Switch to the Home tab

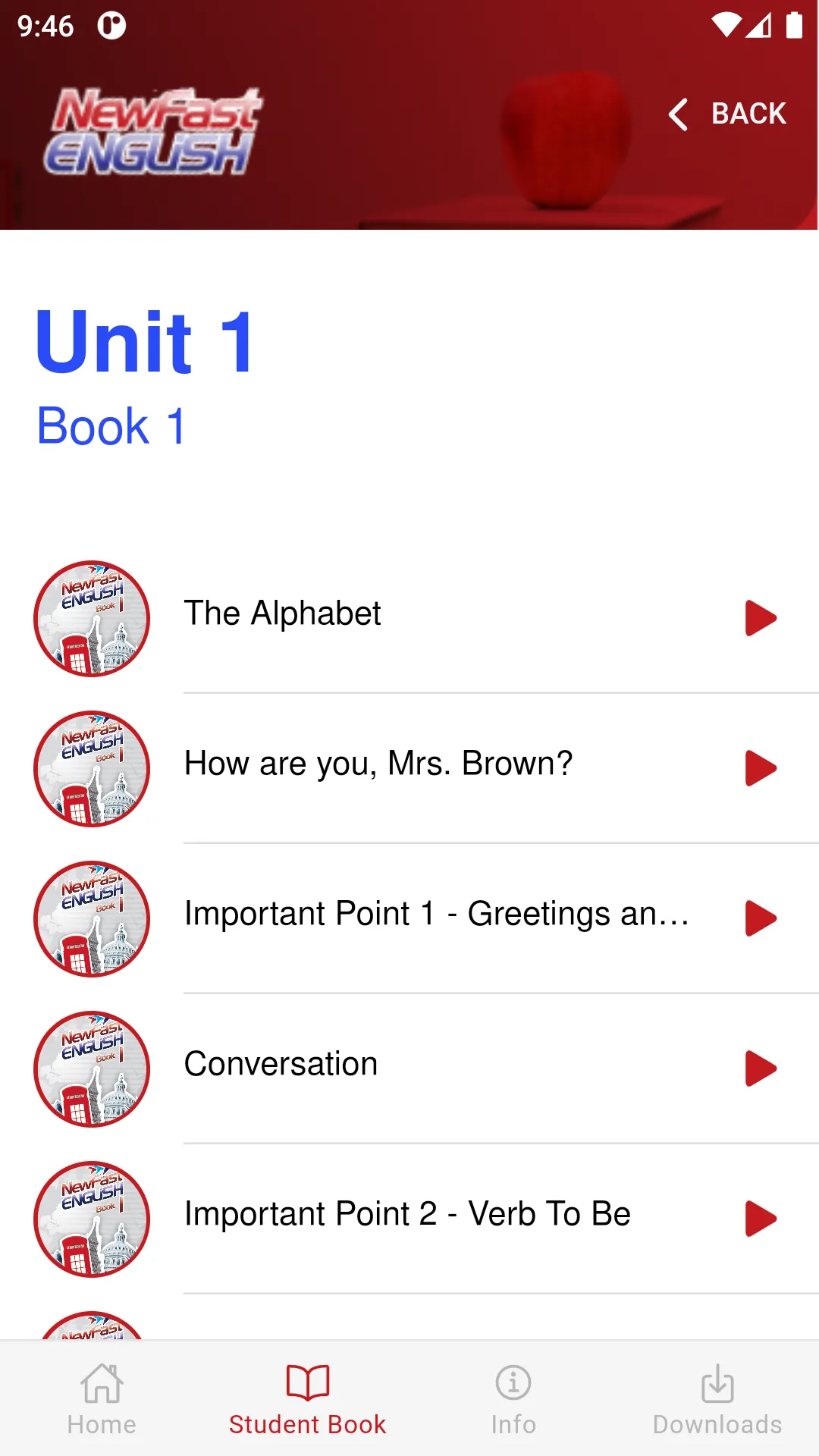102,1399
